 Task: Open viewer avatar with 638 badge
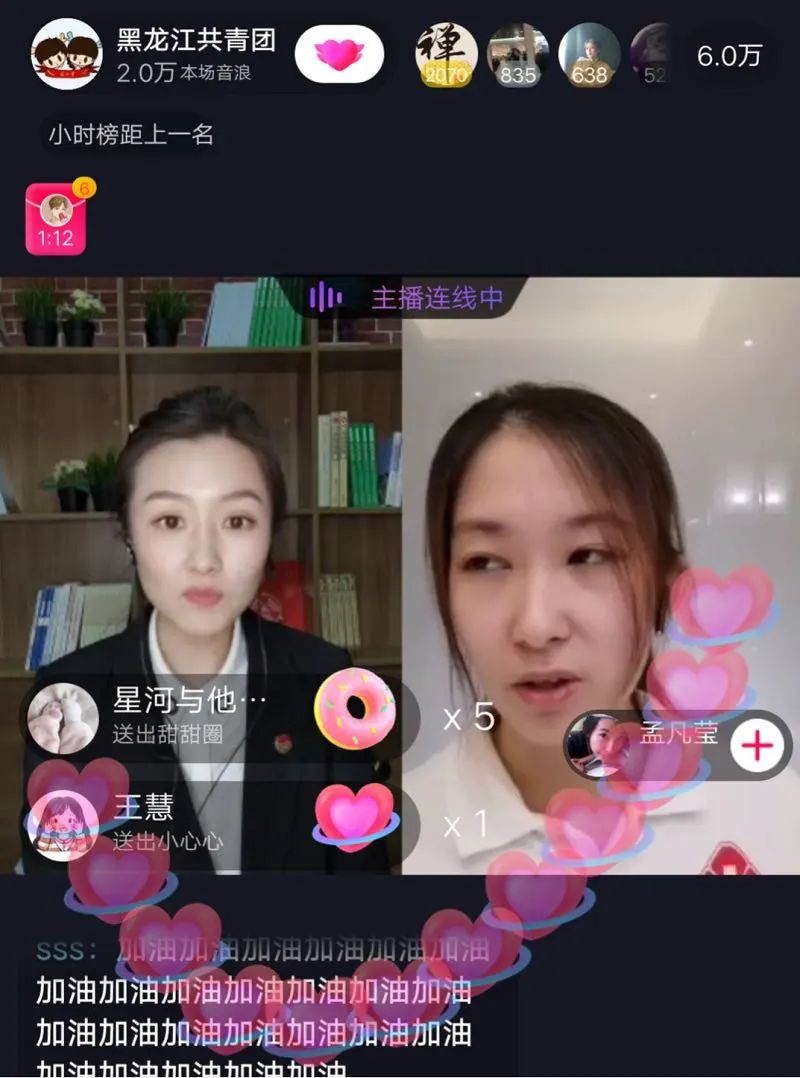click(x=589, y=54)
